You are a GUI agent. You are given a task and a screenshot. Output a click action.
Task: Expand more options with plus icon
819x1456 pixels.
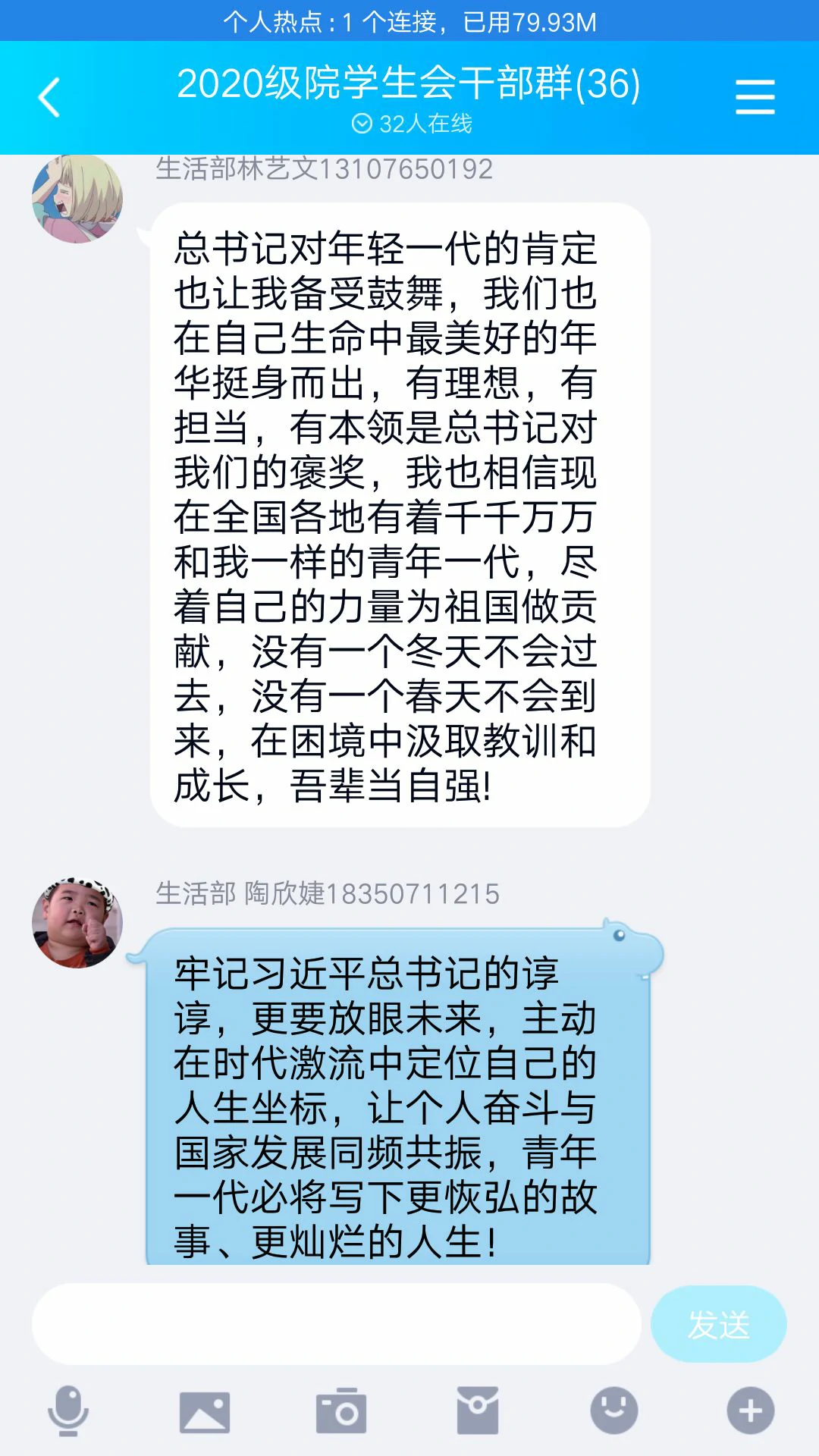[750, 1410]
